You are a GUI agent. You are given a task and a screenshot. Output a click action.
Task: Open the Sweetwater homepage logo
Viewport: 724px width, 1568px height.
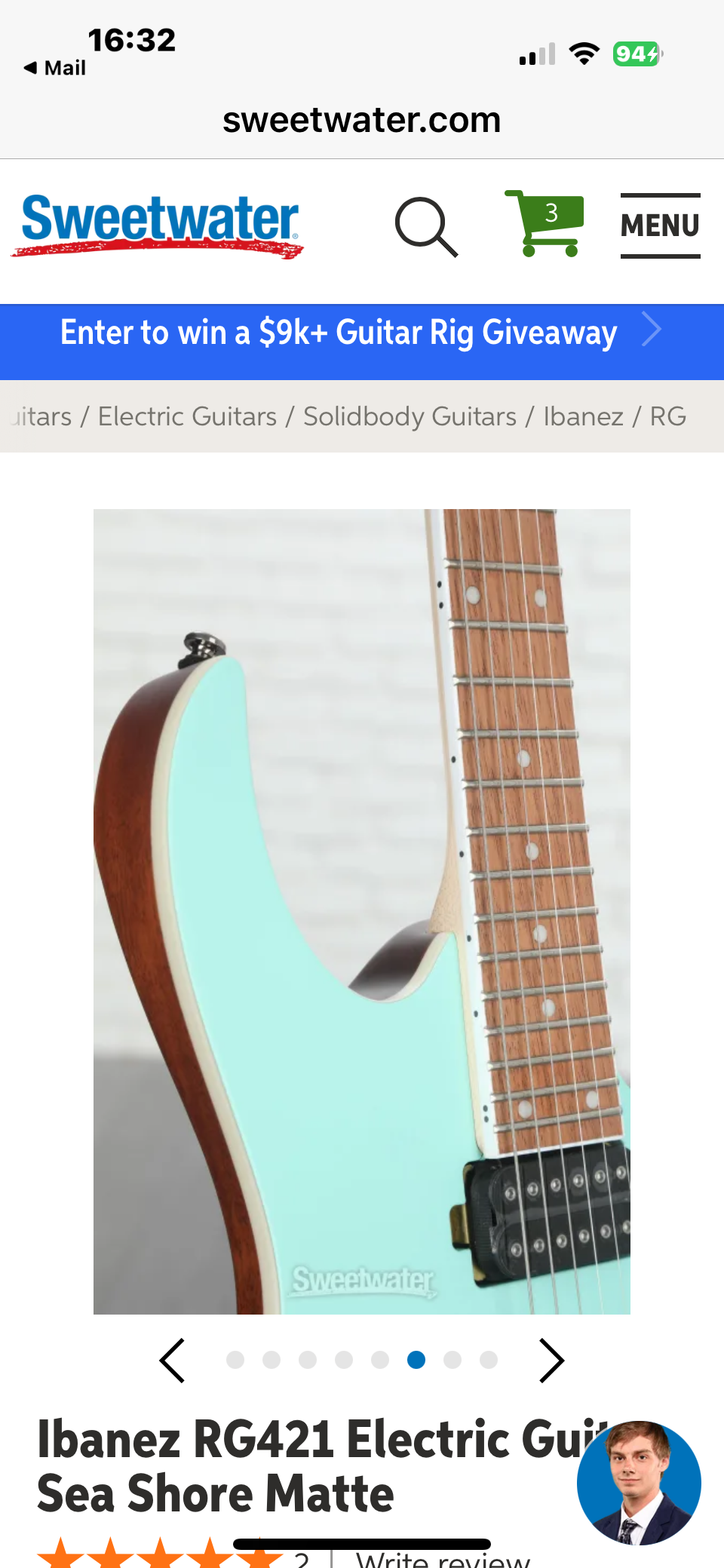tap(158, 225)
